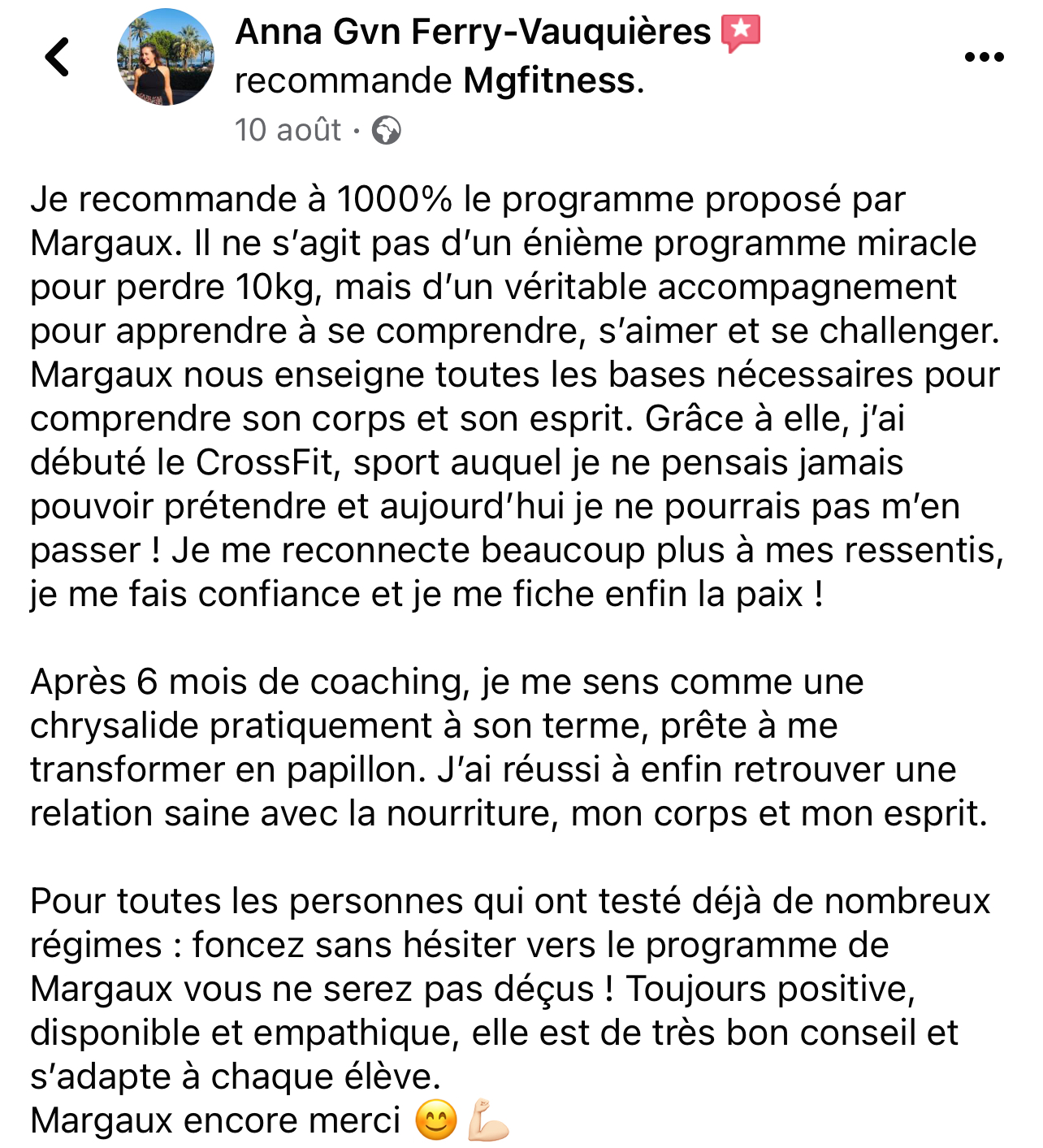Open Anna Gvn Ferry-Vauquières' profile name
Image resolution: width=1043 pixels, height=1148 pixels.
pyautogui.click(x=473, y=32)
